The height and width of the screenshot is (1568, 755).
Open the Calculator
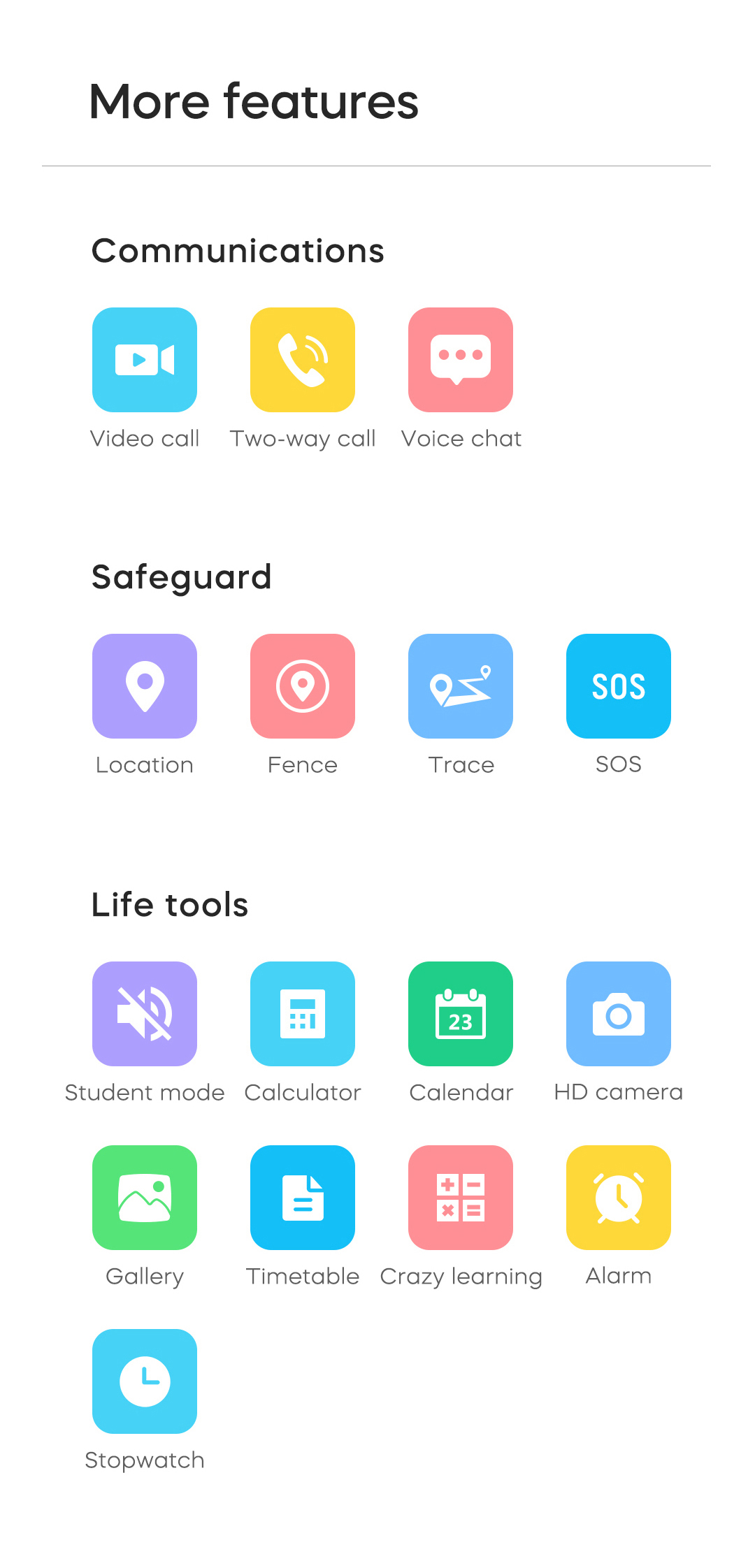303,1015
